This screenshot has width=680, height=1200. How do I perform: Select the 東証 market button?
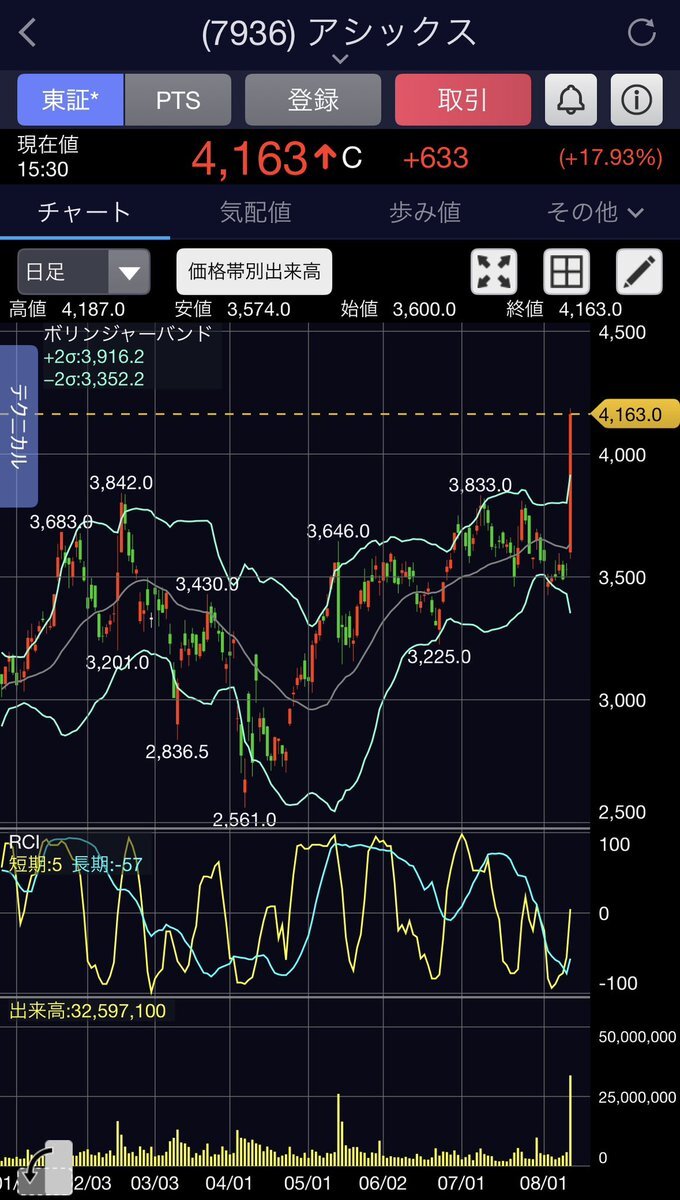click(x=70, y=100)
